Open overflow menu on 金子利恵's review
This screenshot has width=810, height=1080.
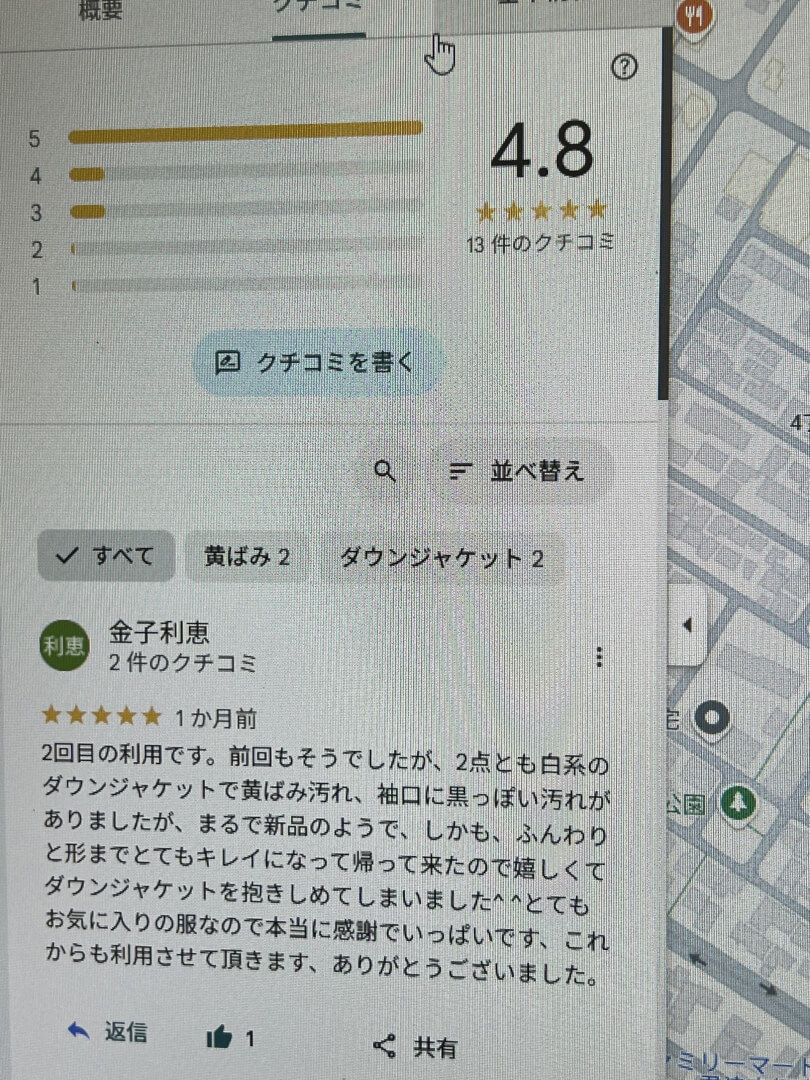[599, 657]
